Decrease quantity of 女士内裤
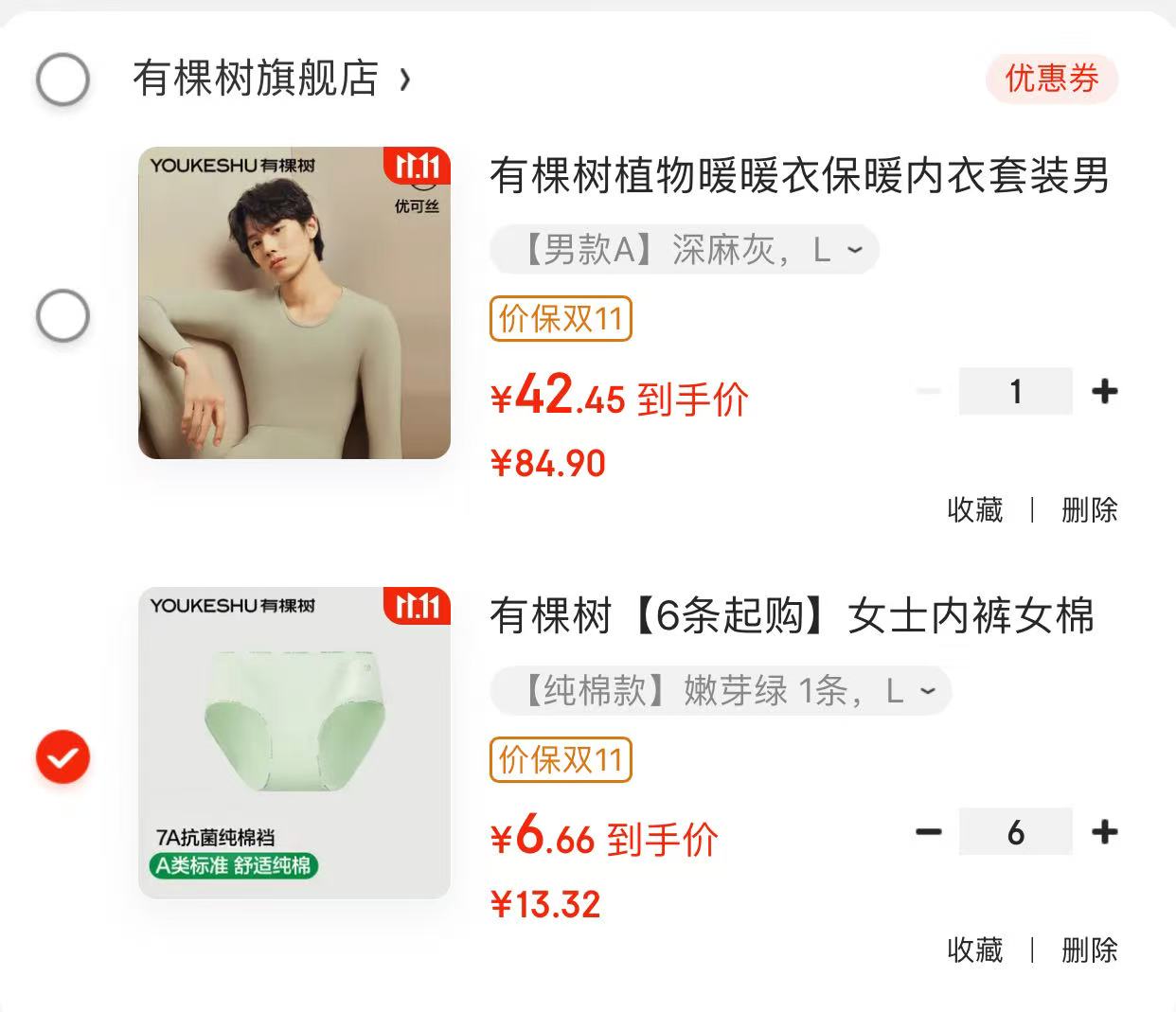This screenshot has width=1176, height=1012. point(929,832)
